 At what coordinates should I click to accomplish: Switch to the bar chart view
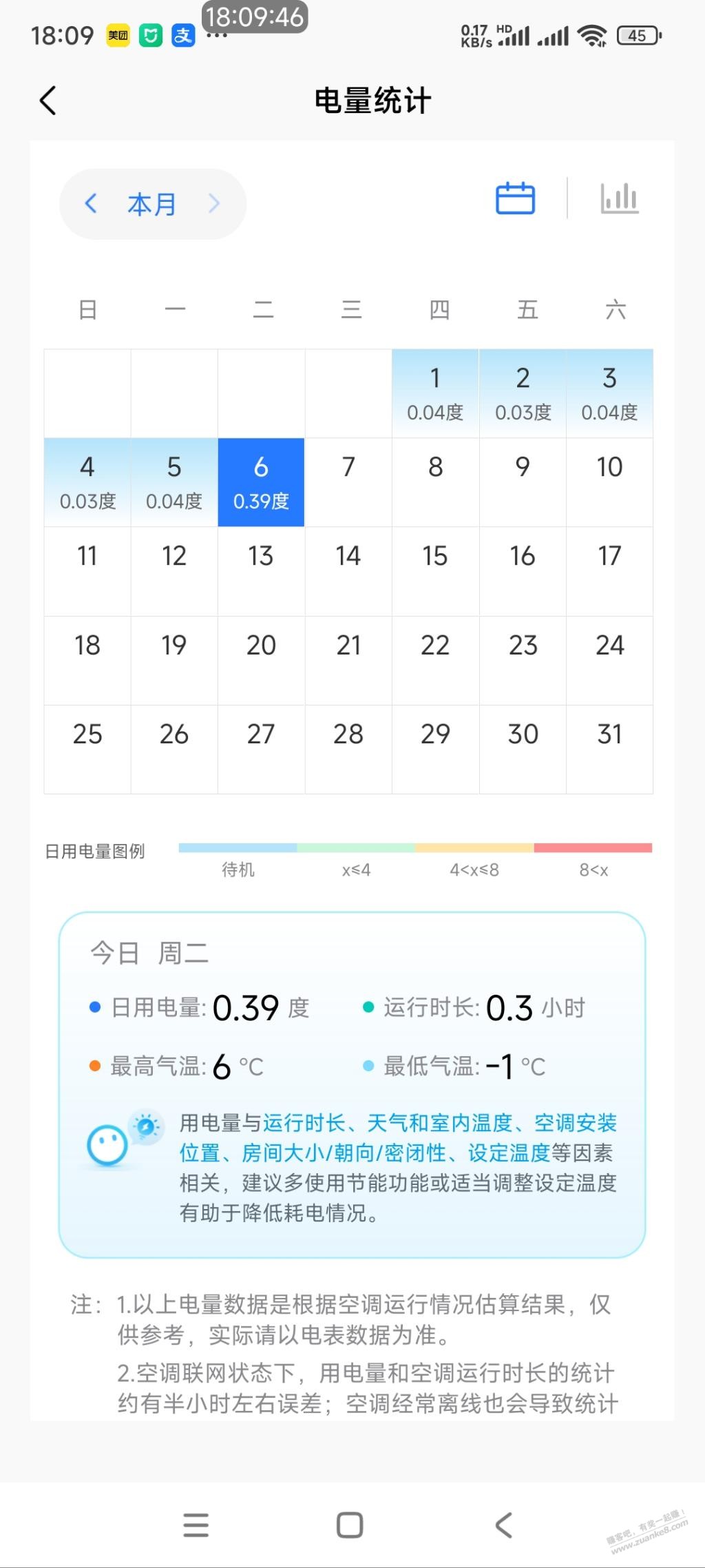click(x=619, y=199)
